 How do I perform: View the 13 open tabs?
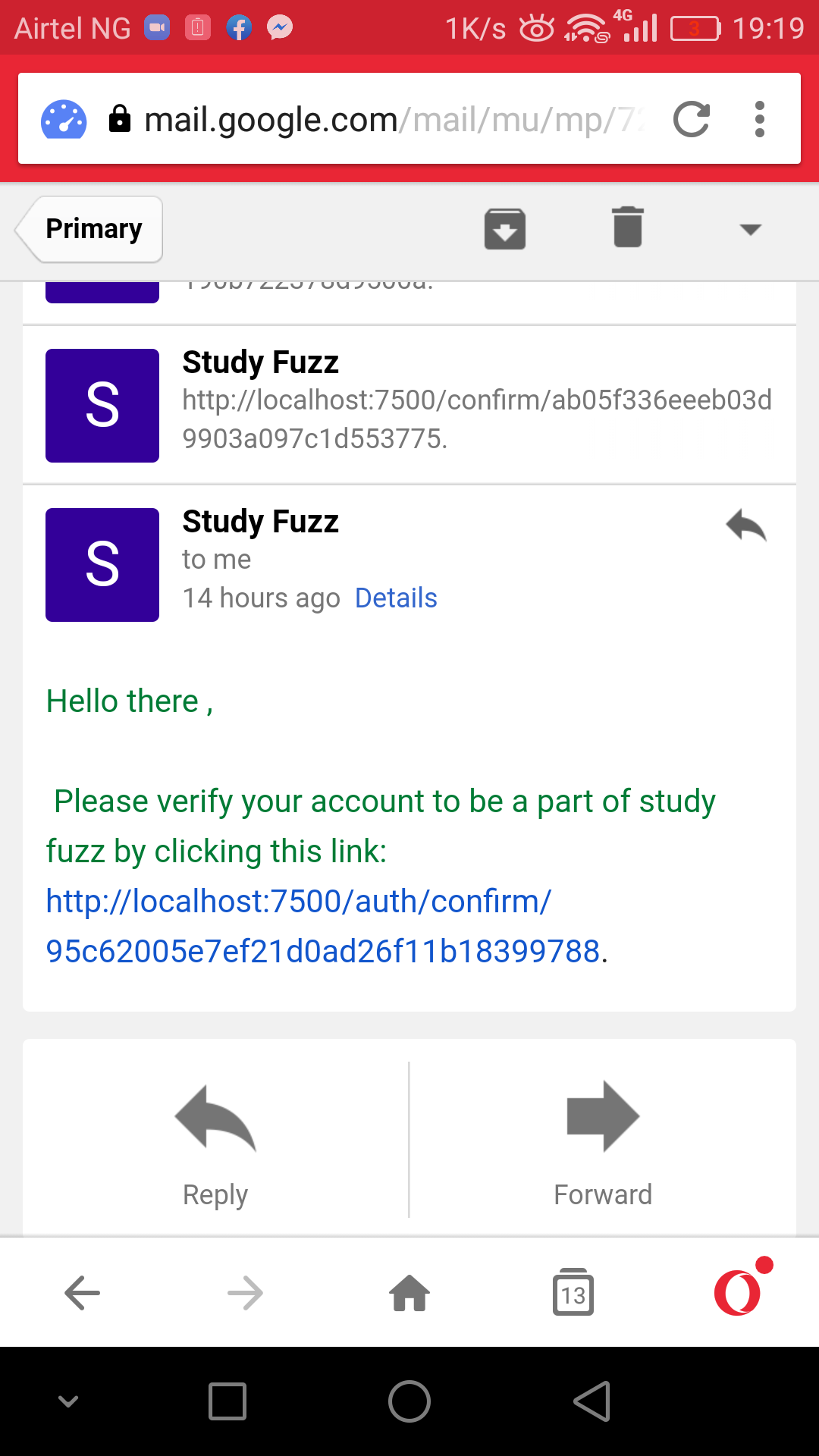[573, 1293]
